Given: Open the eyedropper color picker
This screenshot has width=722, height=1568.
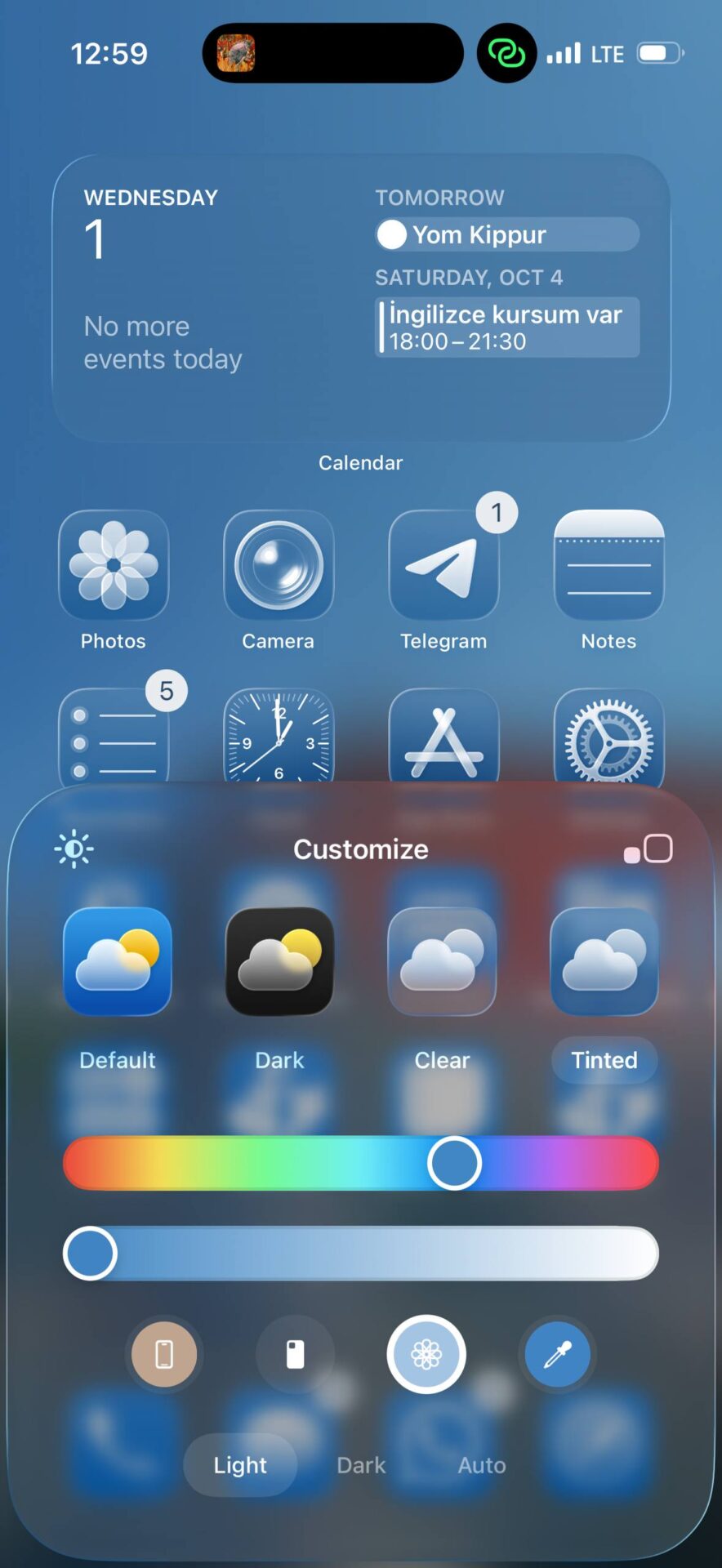Looking at the screenshot, I should (x=558, y=1355).
